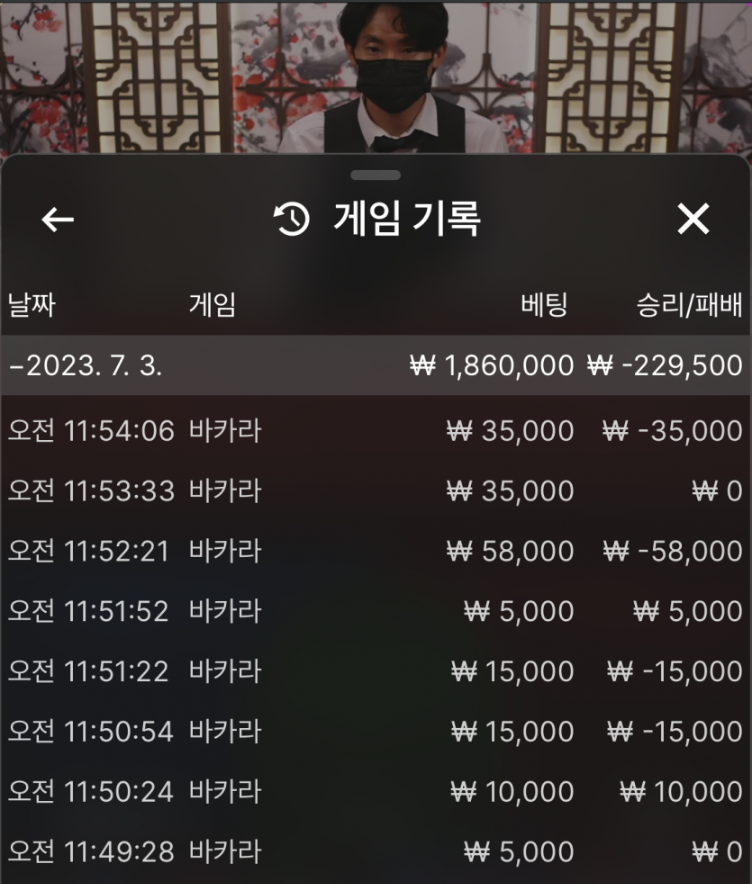Go back from the game history panel
This screenshot has width=752, height=884.
[58, 219]
